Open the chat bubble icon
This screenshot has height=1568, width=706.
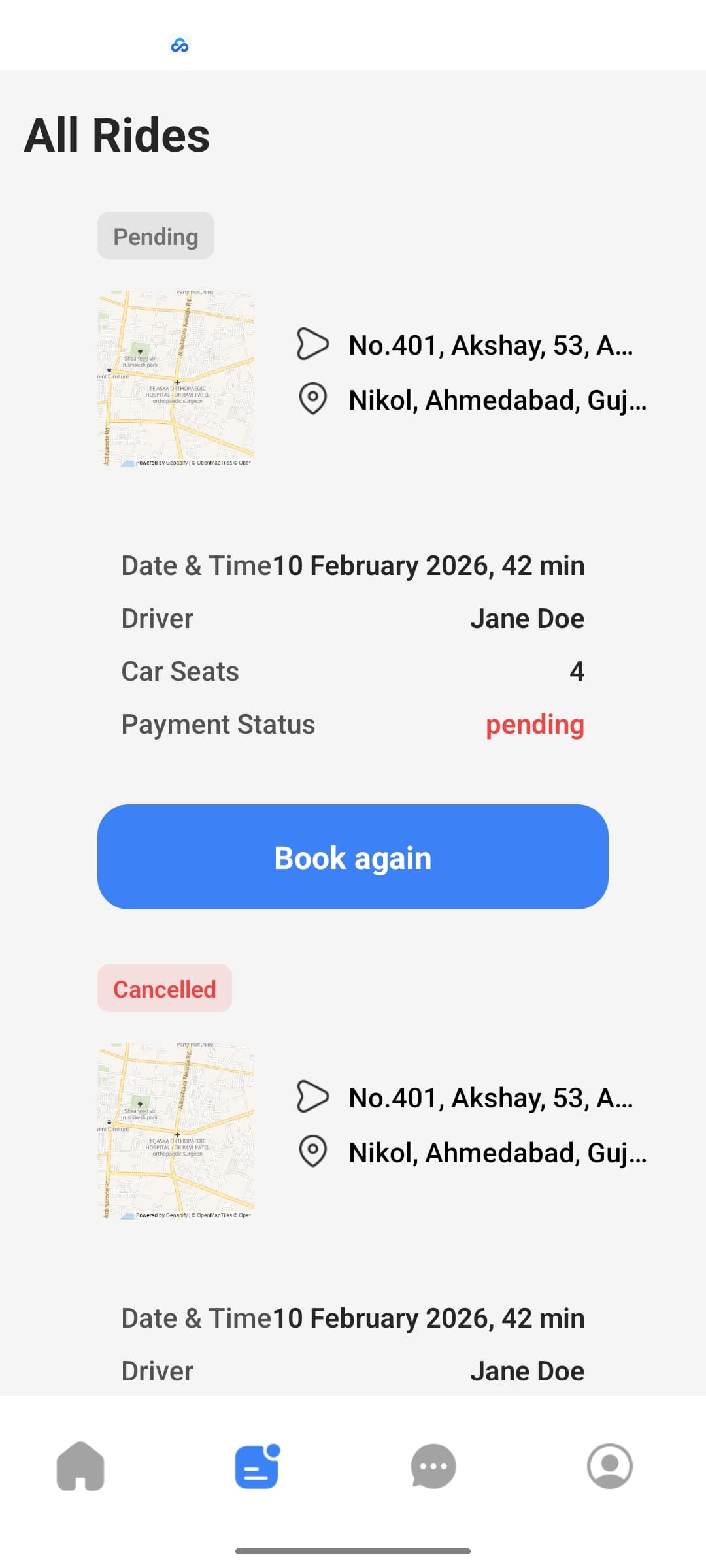click(x=433, y=1467)
